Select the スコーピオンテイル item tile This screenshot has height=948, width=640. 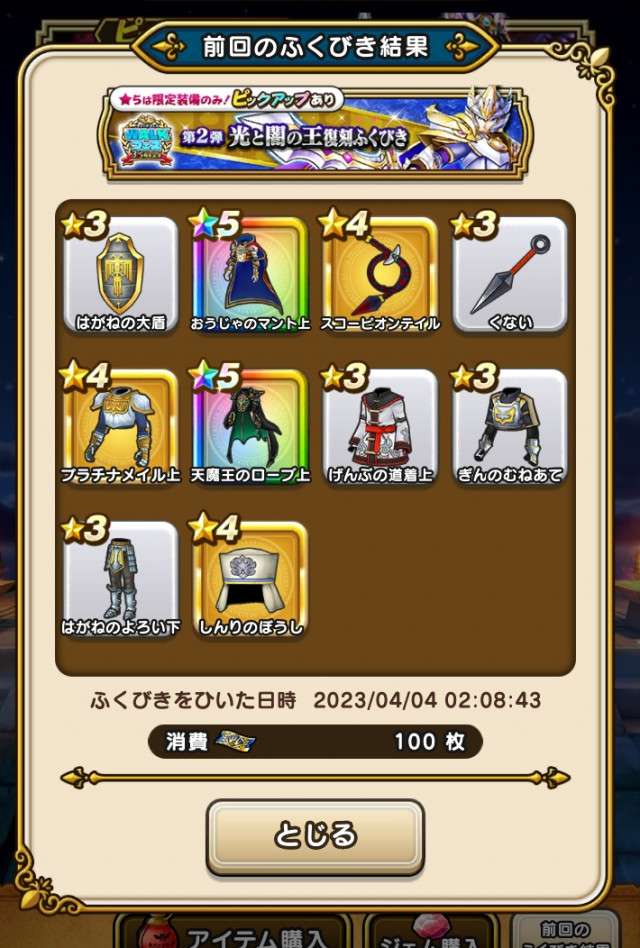[x=380, y=272]
